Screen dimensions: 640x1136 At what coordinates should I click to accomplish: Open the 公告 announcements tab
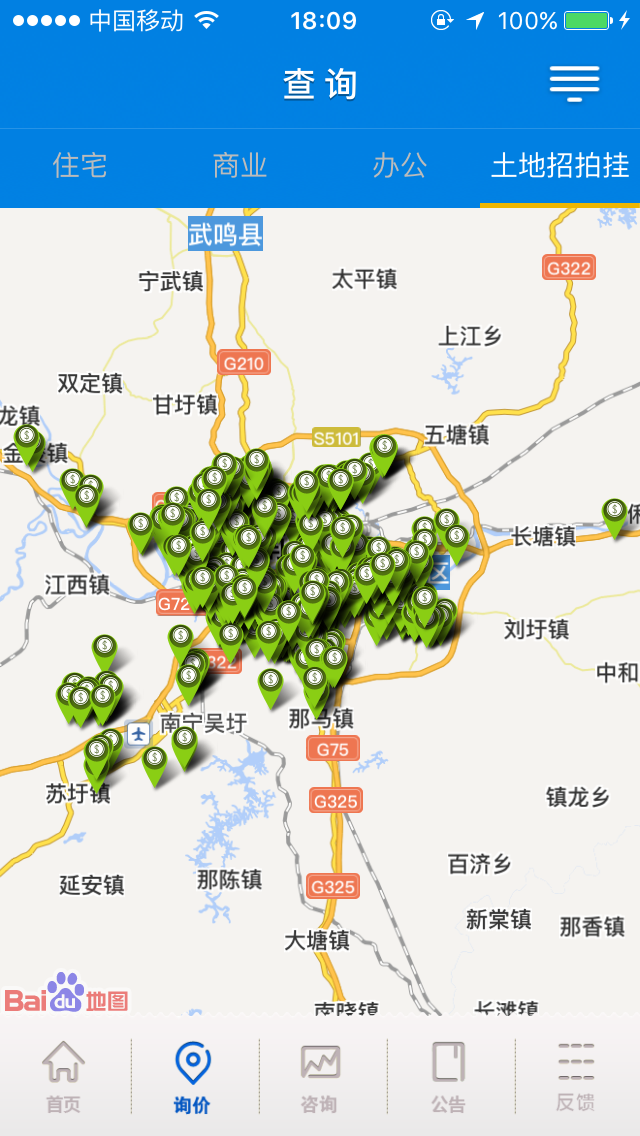coord(448,1077)
